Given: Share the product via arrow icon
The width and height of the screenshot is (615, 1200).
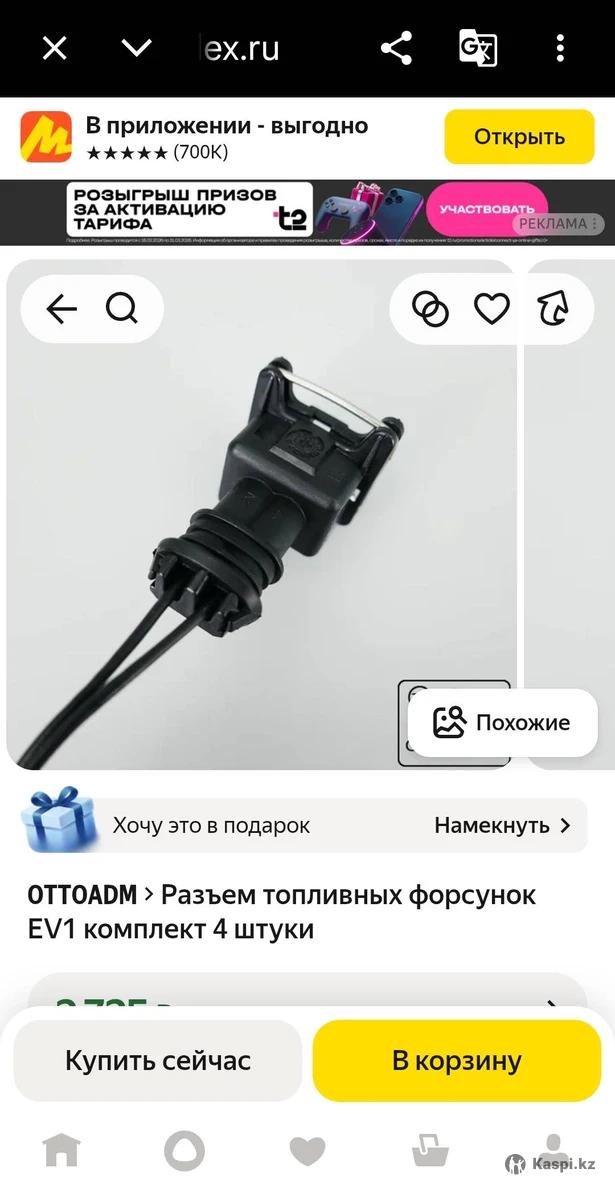Looking at the screenshot, I should [x=553, y=310].
